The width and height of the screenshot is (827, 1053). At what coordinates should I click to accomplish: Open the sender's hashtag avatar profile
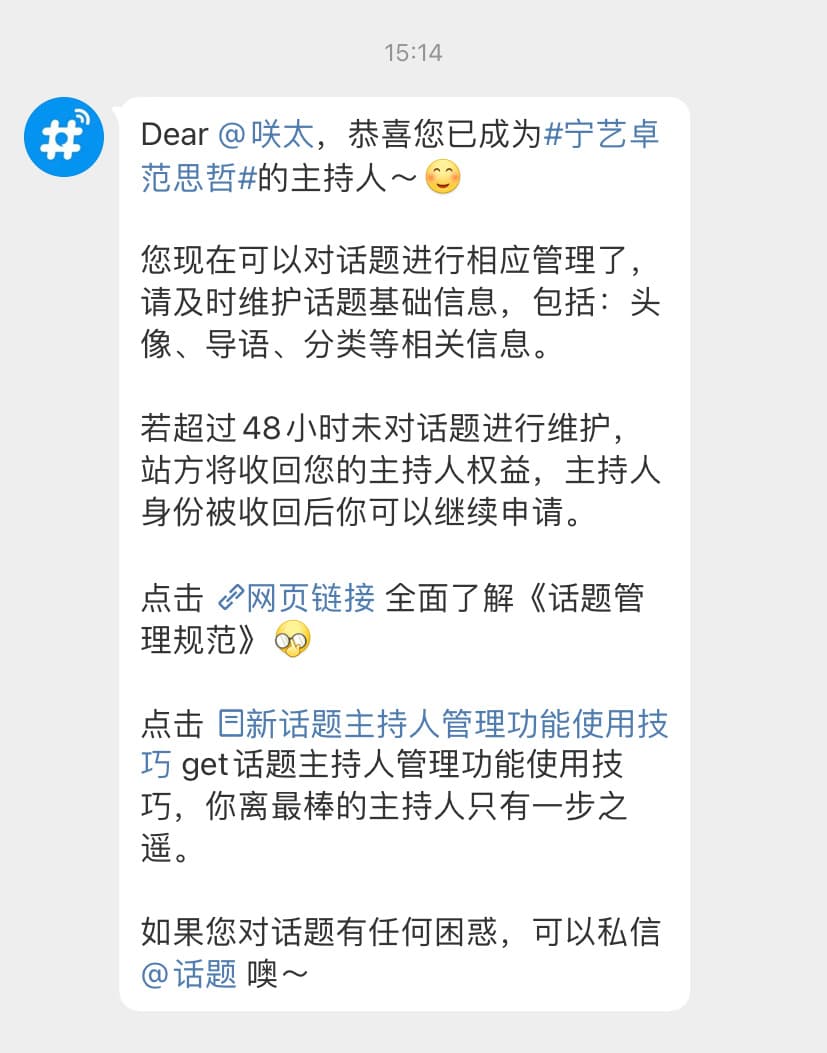coord(64,137)
